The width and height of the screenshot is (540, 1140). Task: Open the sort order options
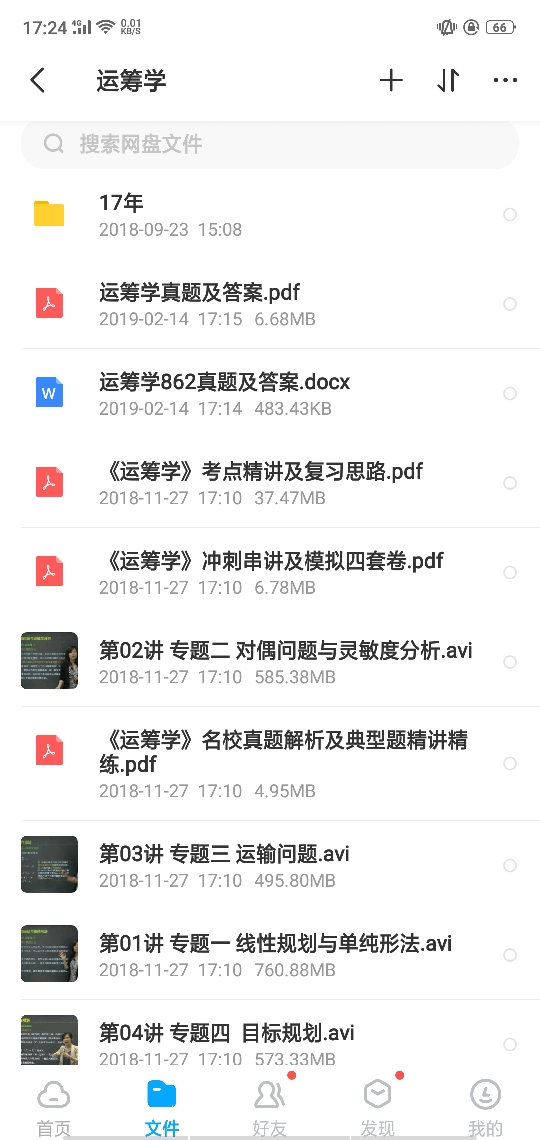pyautogui.click(x=448, y=80)
